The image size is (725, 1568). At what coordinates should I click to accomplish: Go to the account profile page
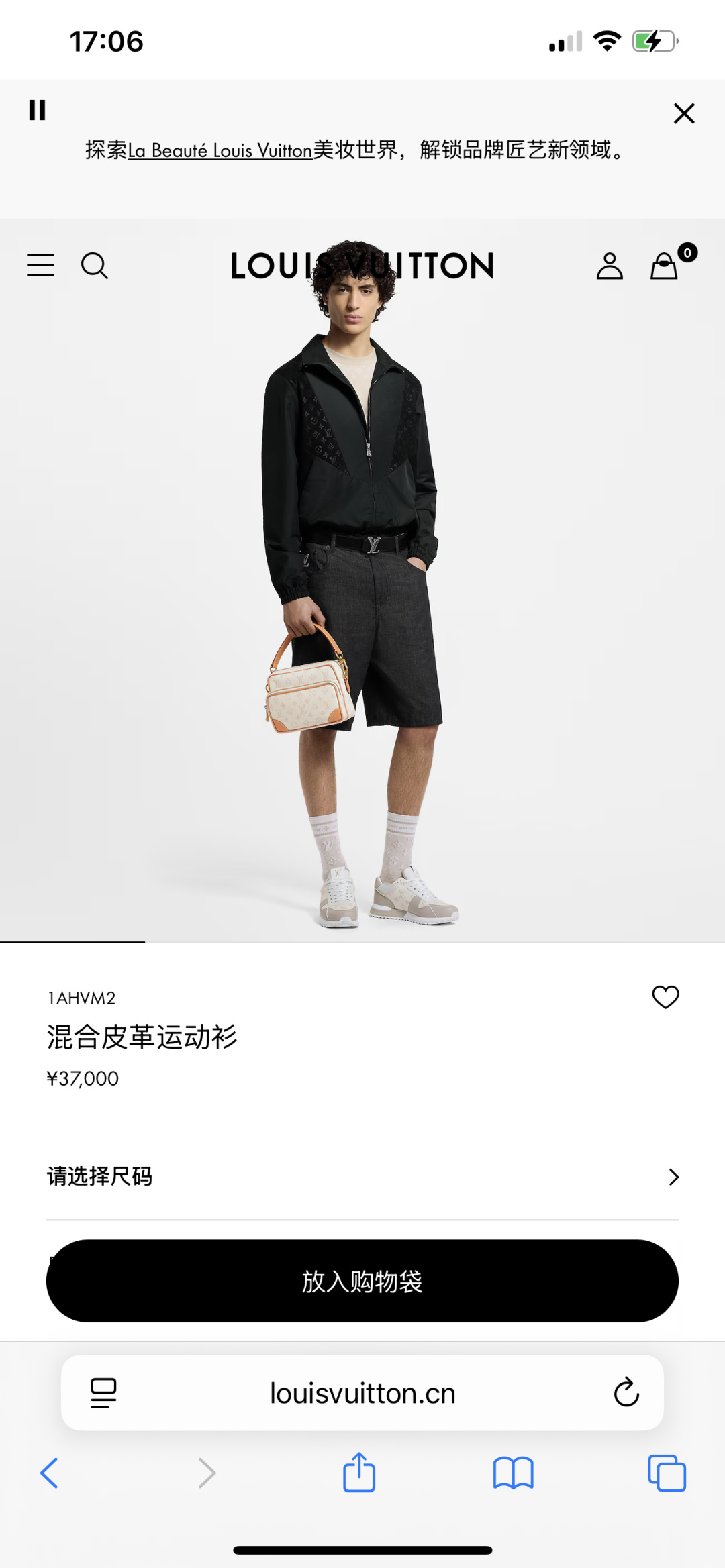coord(609,266)
